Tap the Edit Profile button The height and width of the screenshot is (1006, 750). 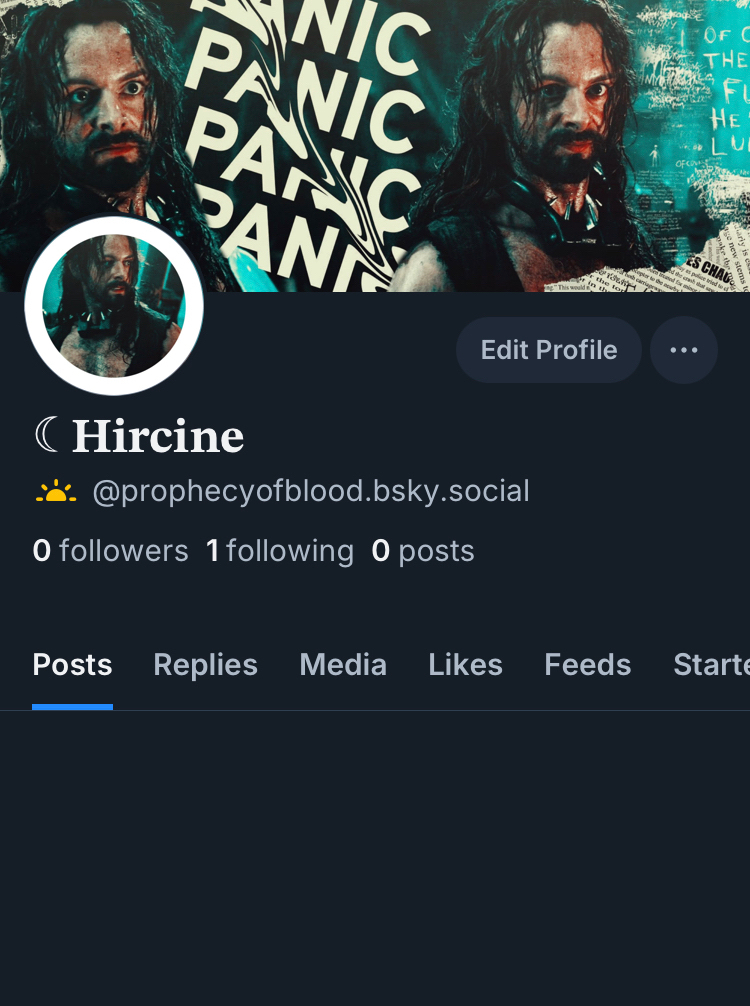coord(548,350)
